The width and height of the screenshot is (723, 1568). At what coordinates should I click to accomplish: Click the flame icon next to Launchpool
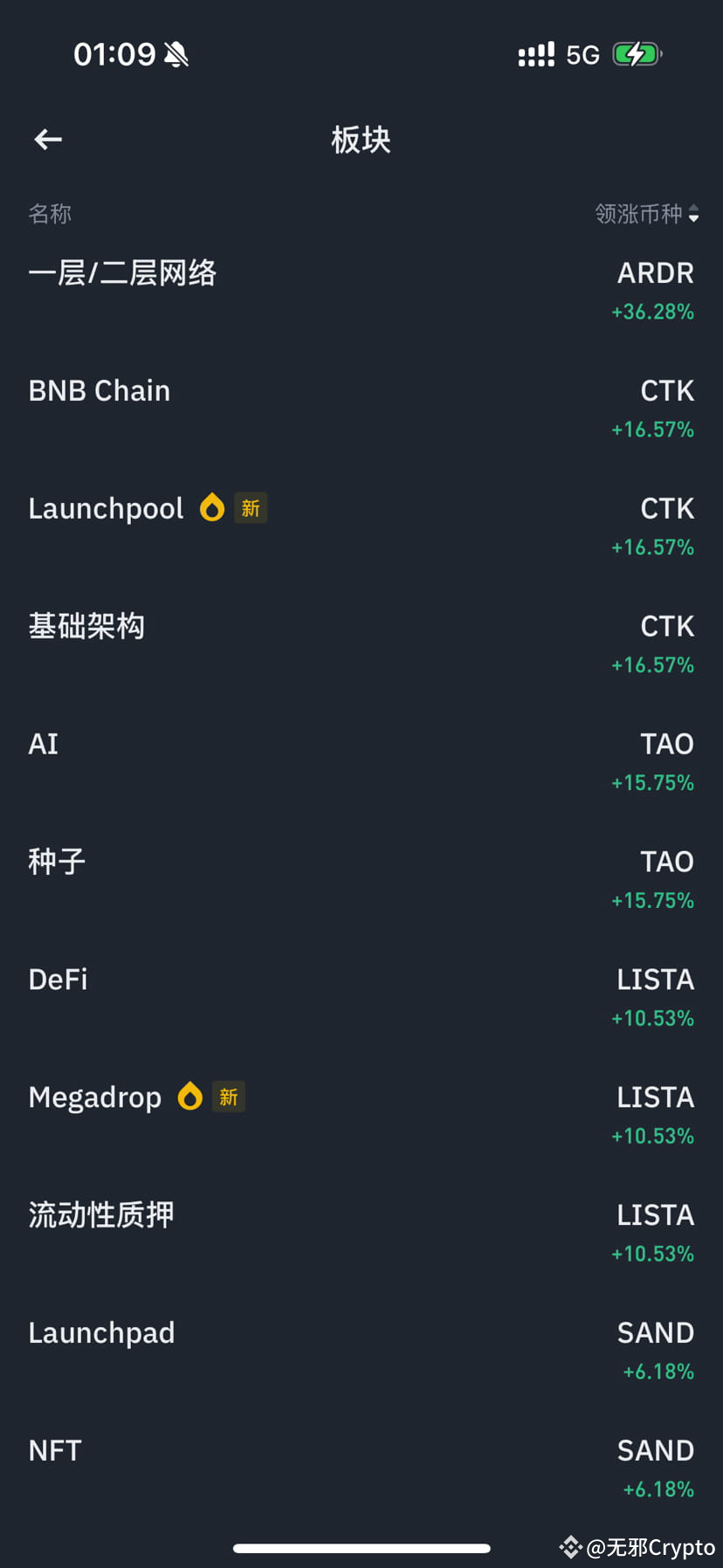[x=212, y=507]
